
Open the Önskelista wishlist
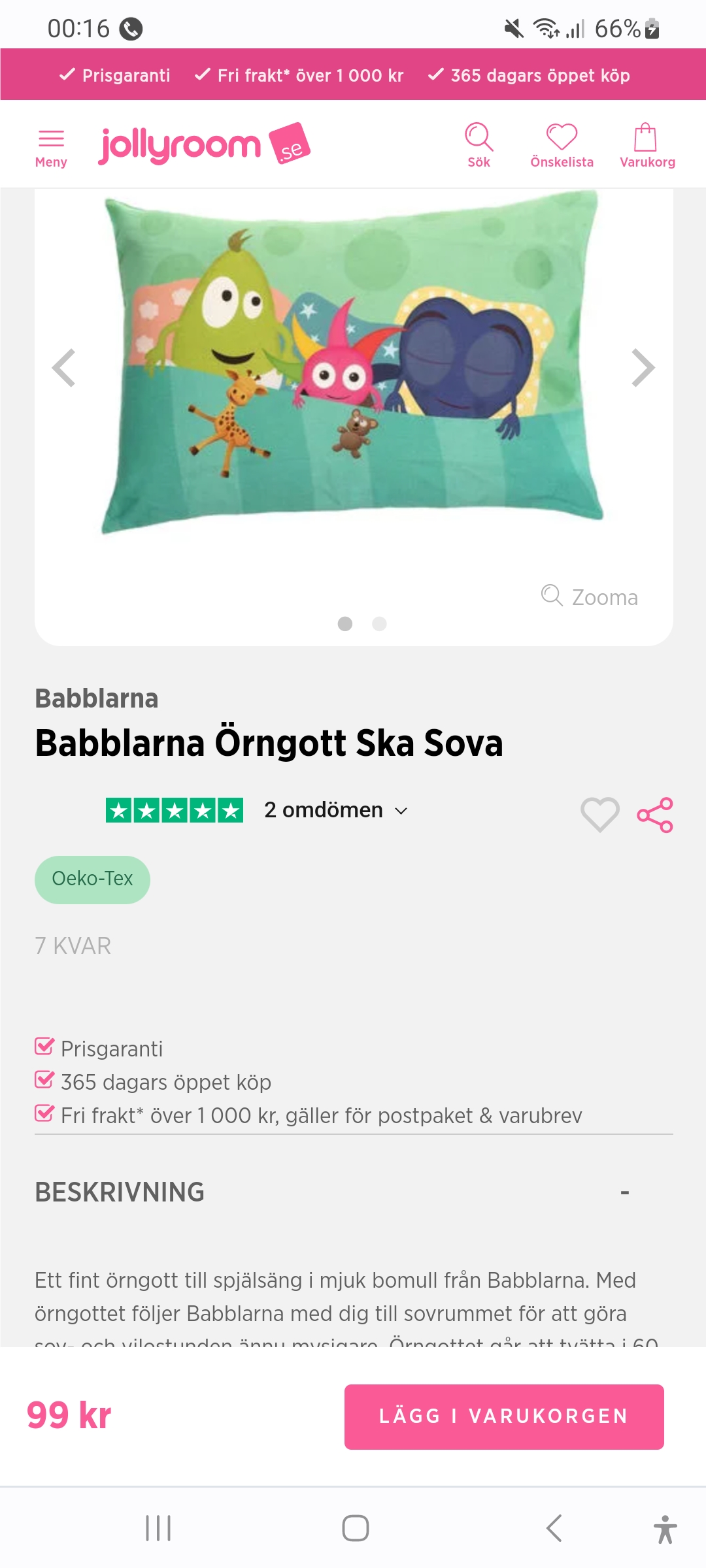click(x=562, y=145)
